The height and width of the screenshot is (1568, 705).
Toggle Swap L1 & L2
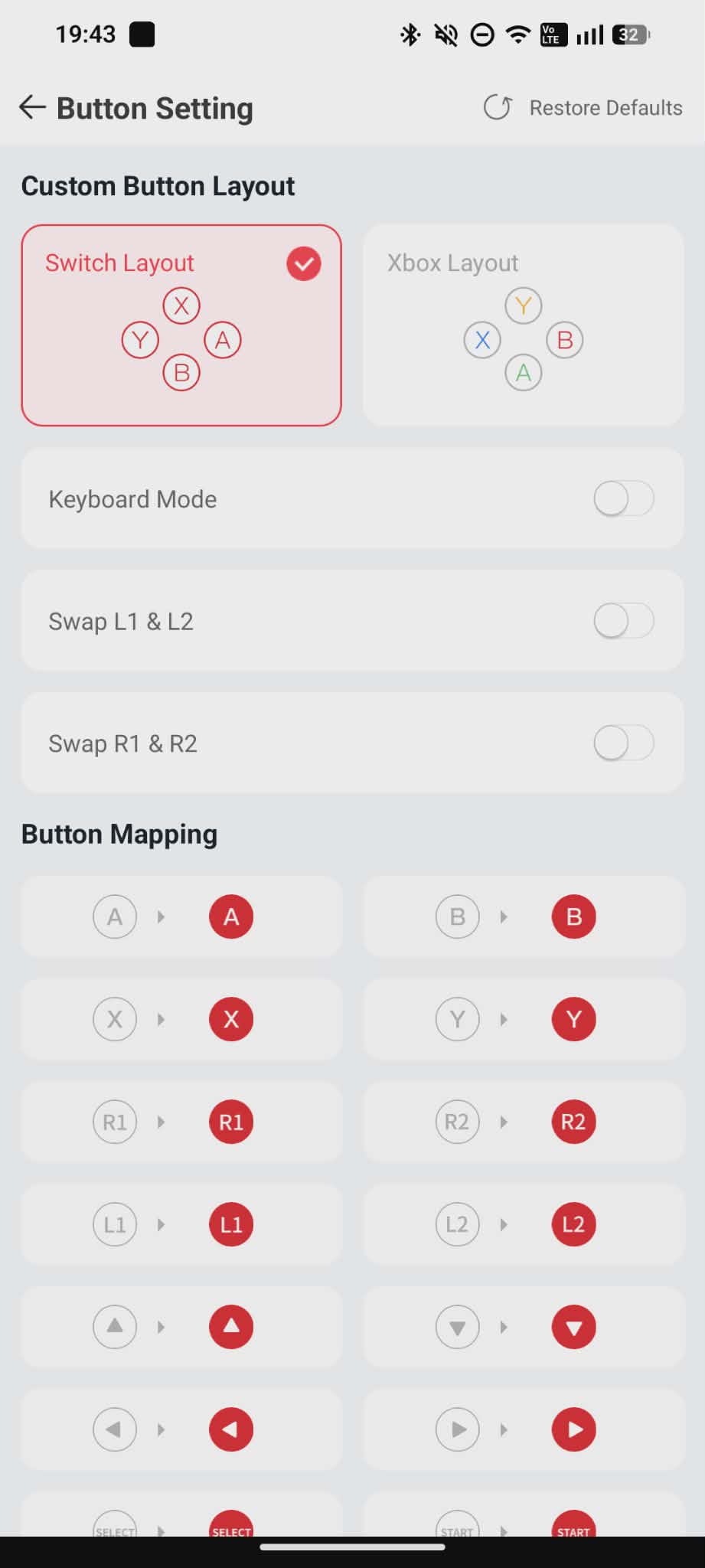coord(623,621)
